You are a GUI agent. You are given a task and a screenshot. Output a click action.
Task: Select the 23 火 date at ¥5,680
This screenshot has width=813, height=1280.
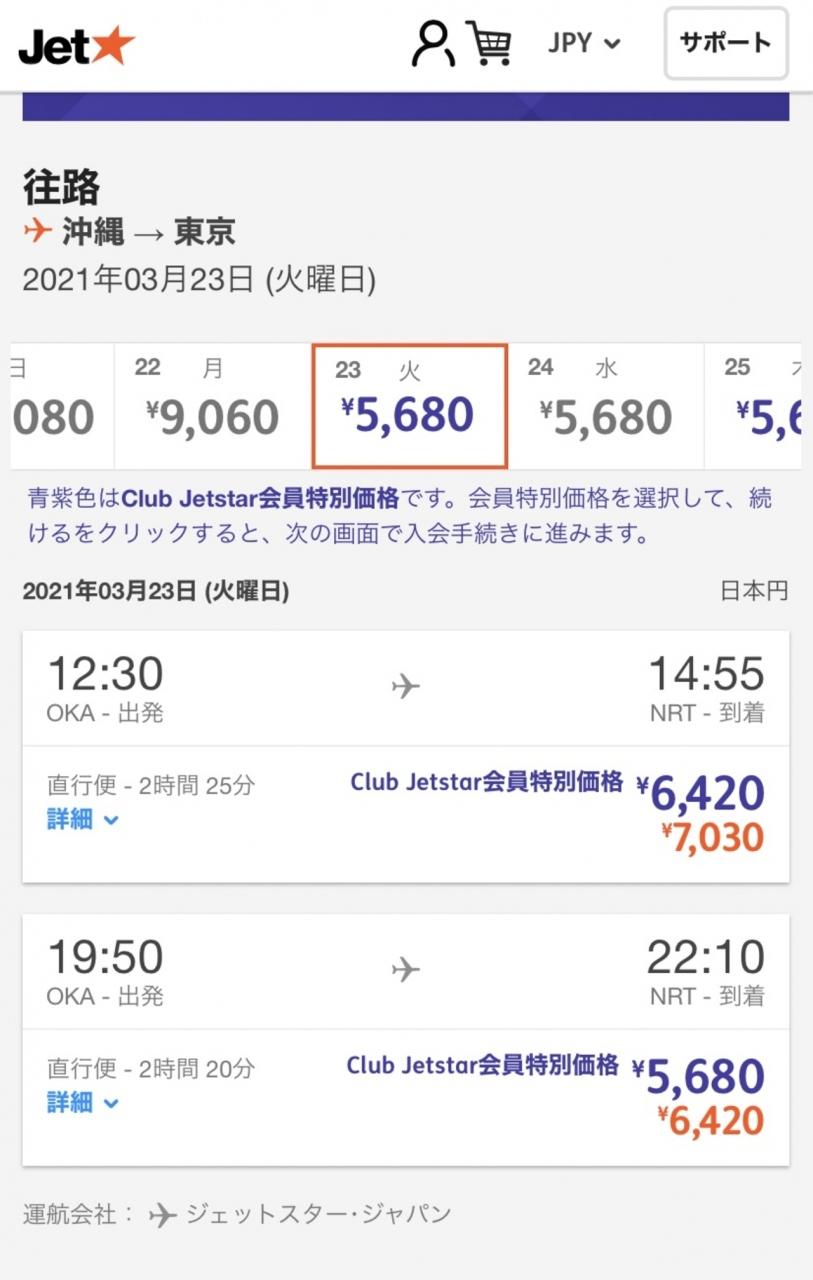[x=409, y=406]
